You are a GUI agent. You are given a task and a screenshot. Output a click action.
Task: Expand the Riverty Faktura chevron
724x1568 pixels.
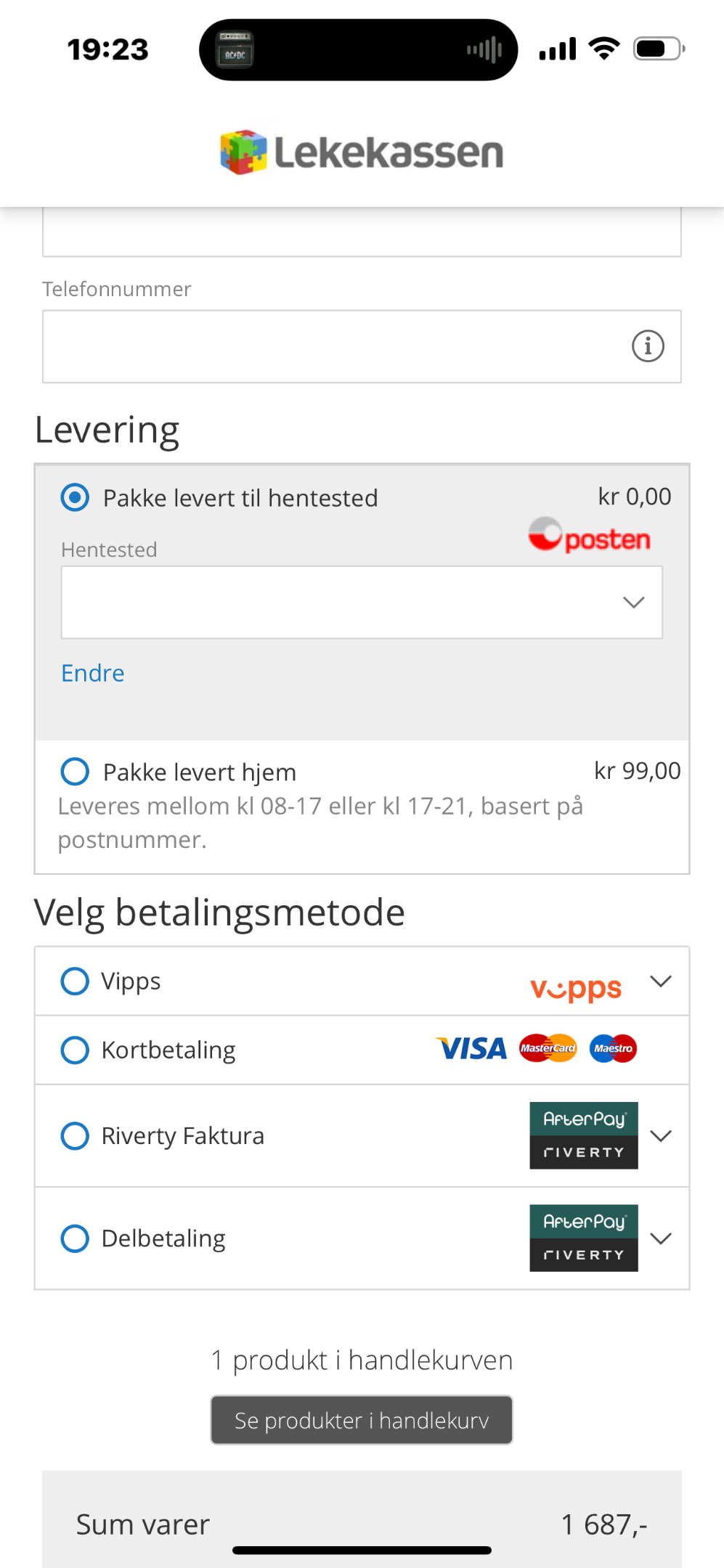[661, 1136]
